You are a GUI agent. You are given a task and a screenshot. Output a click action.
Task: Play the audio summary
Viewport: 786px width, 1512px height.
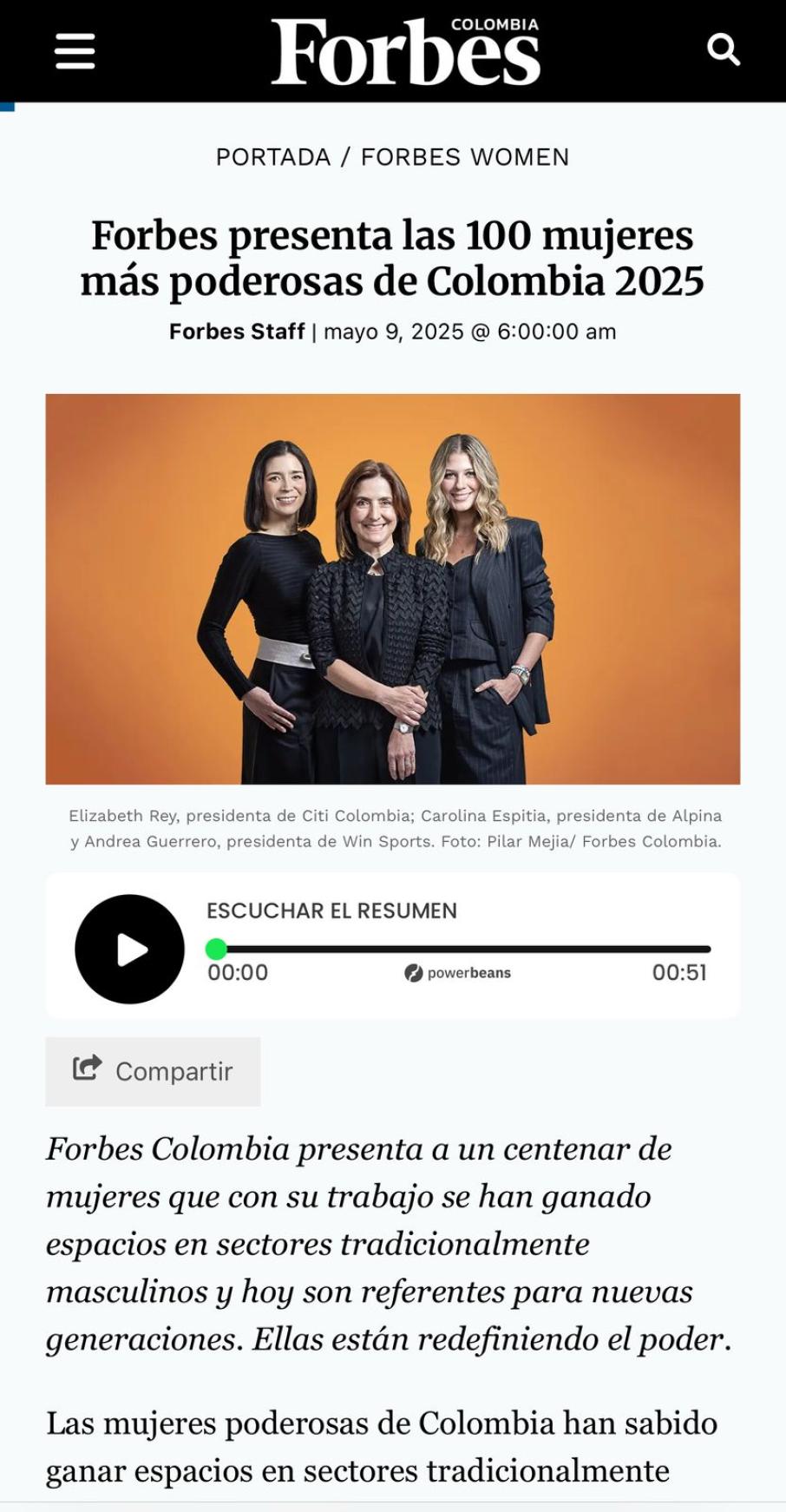pyautogui.click(x=130, y=950)
